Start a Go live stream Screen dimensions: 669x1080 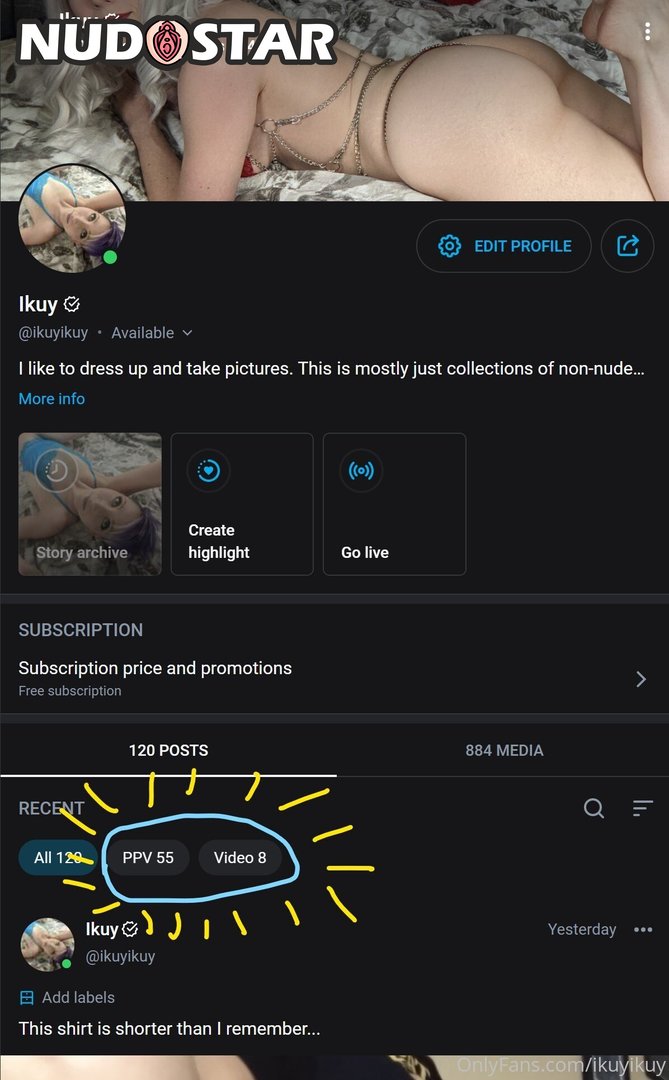(394, 504)
